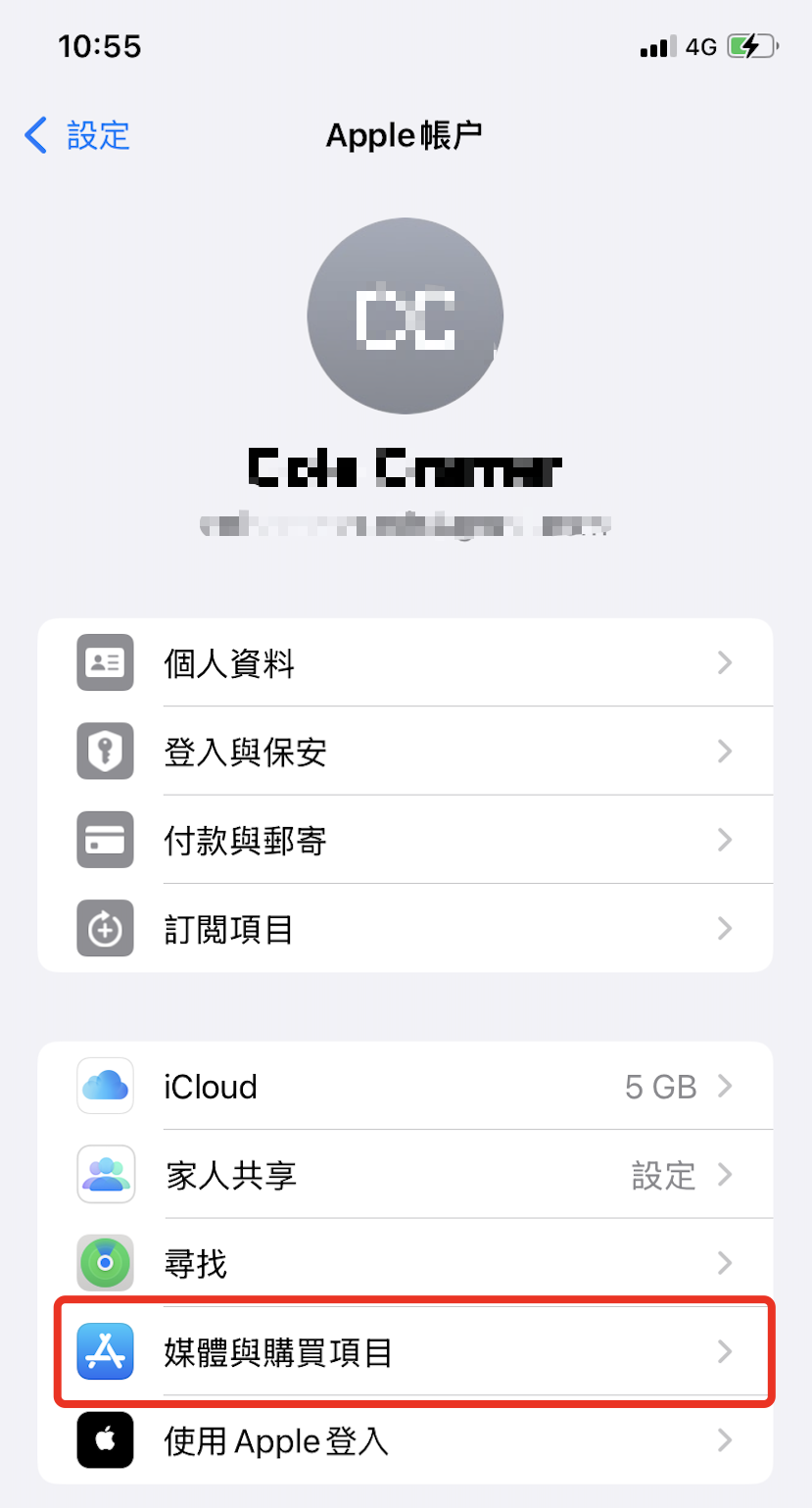Expand the 個人資料 row chevron
The width and height of the screenshot is (812, 1508).
click(x=725, y=662)
